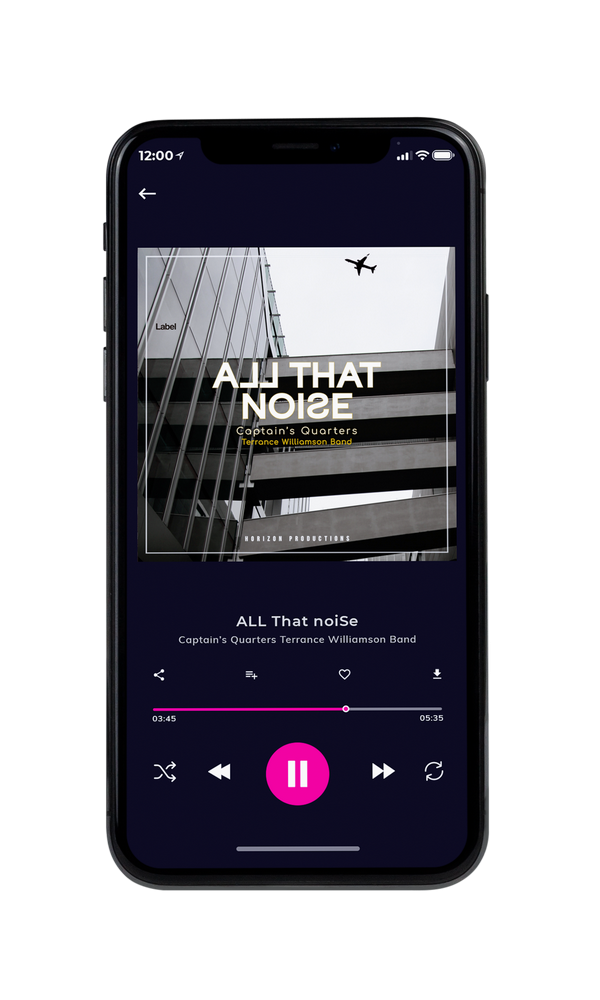Skip to the next track

tap(383, 771)
